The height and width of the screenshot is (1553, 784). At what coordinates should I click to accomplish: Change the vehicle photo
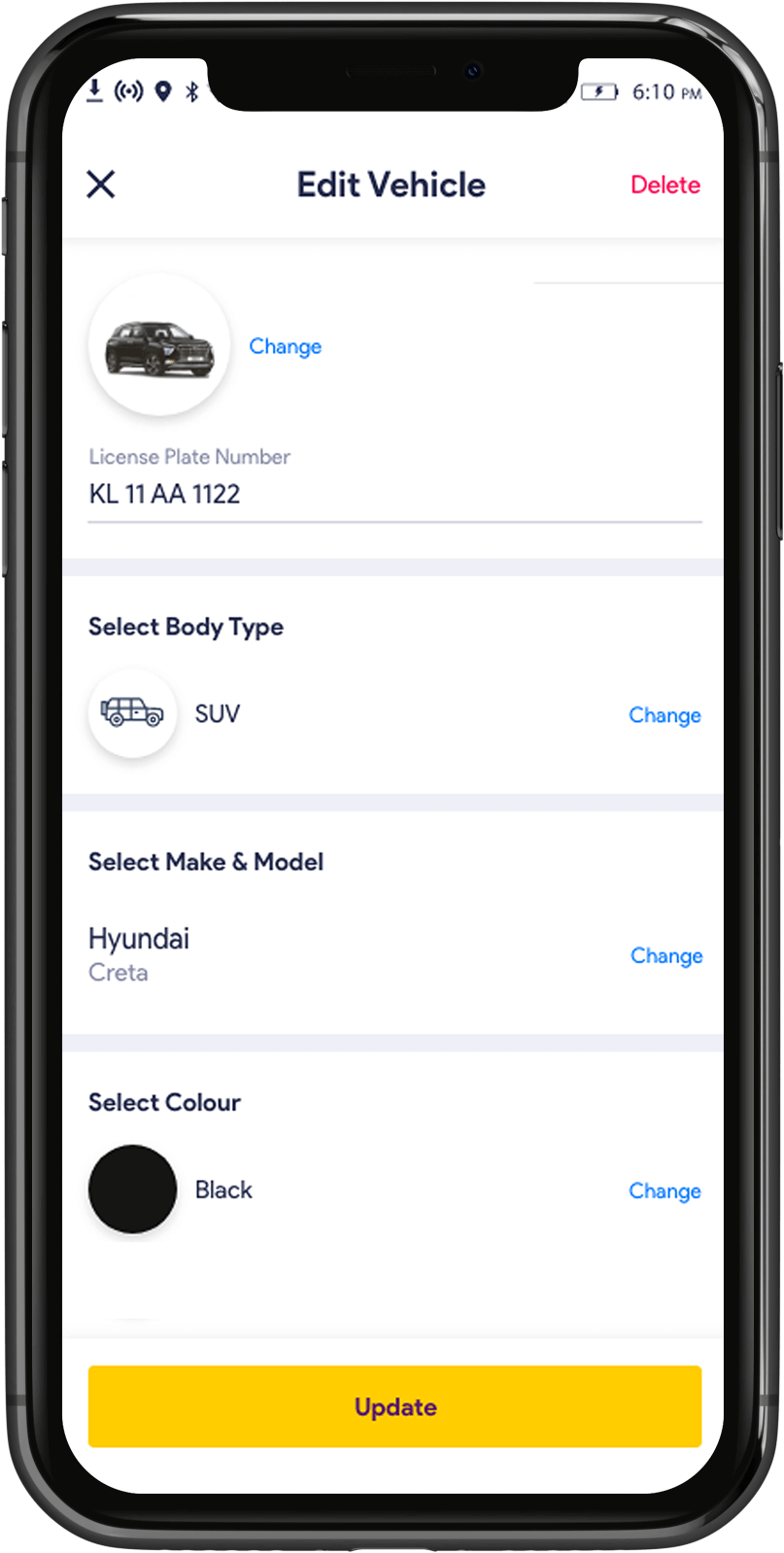pyautogui.click(x=285, y=346)
